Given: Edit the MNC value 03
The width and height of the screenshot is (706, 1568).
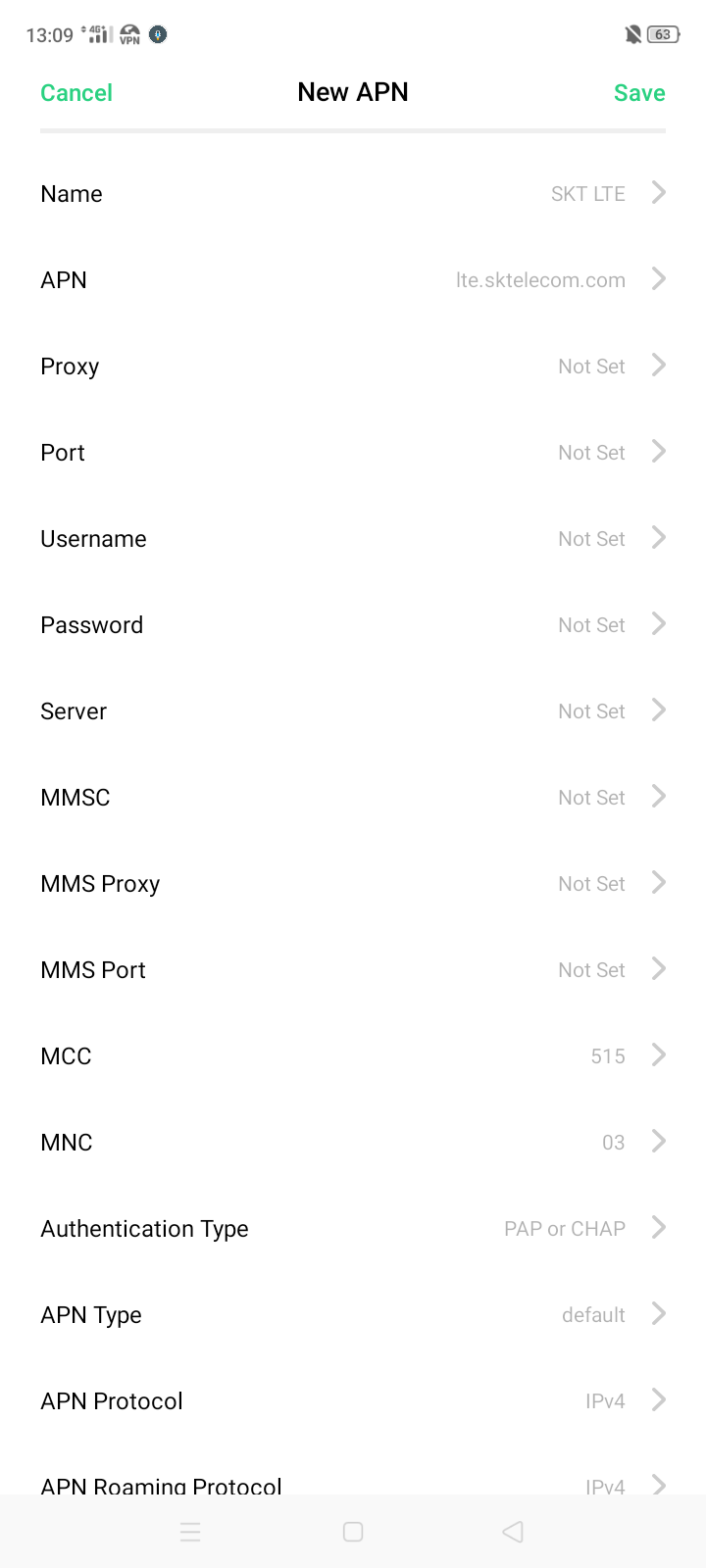Looking at the screenshot, I should [353, 1143].
